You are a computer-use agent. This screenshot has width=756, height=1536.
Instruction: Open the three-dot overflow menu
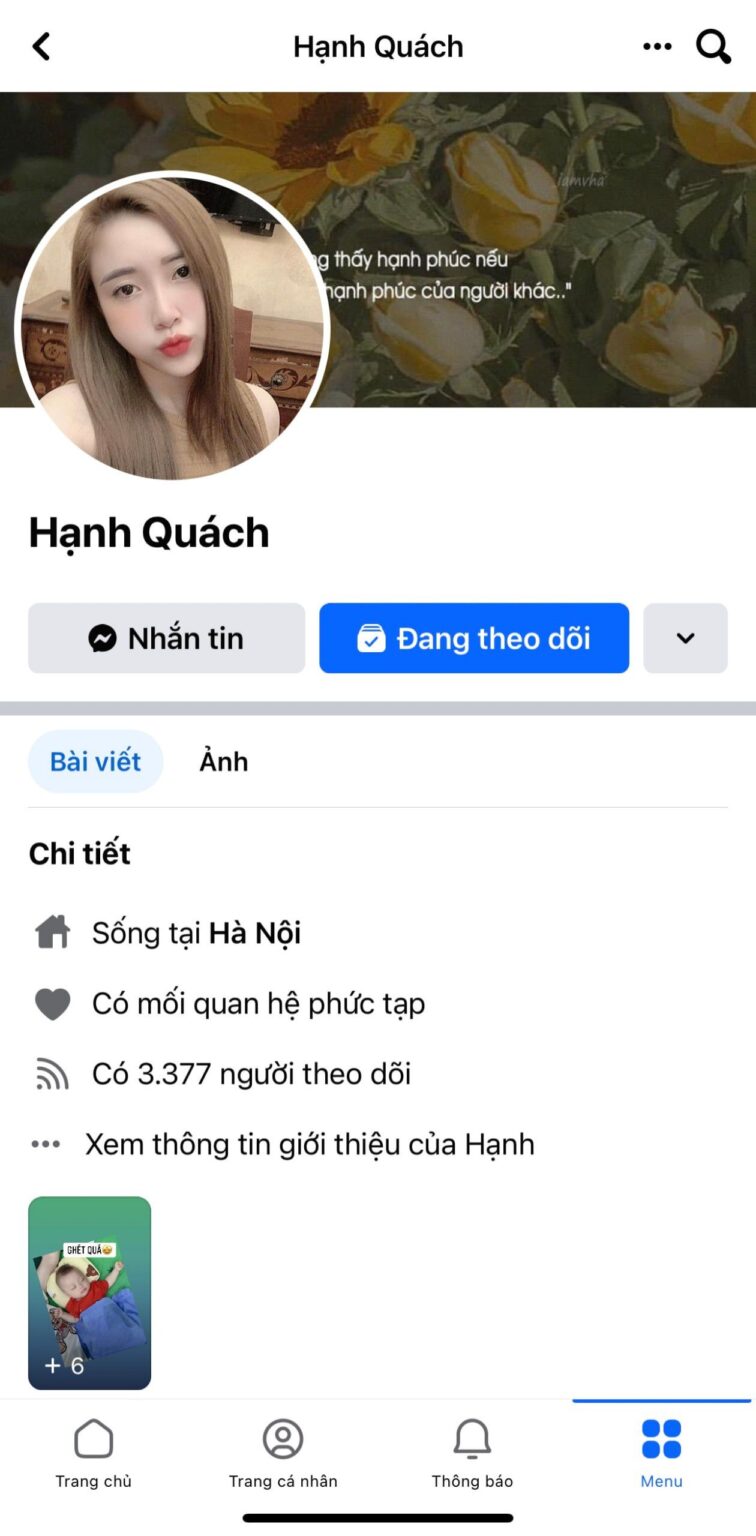point(657,46)
